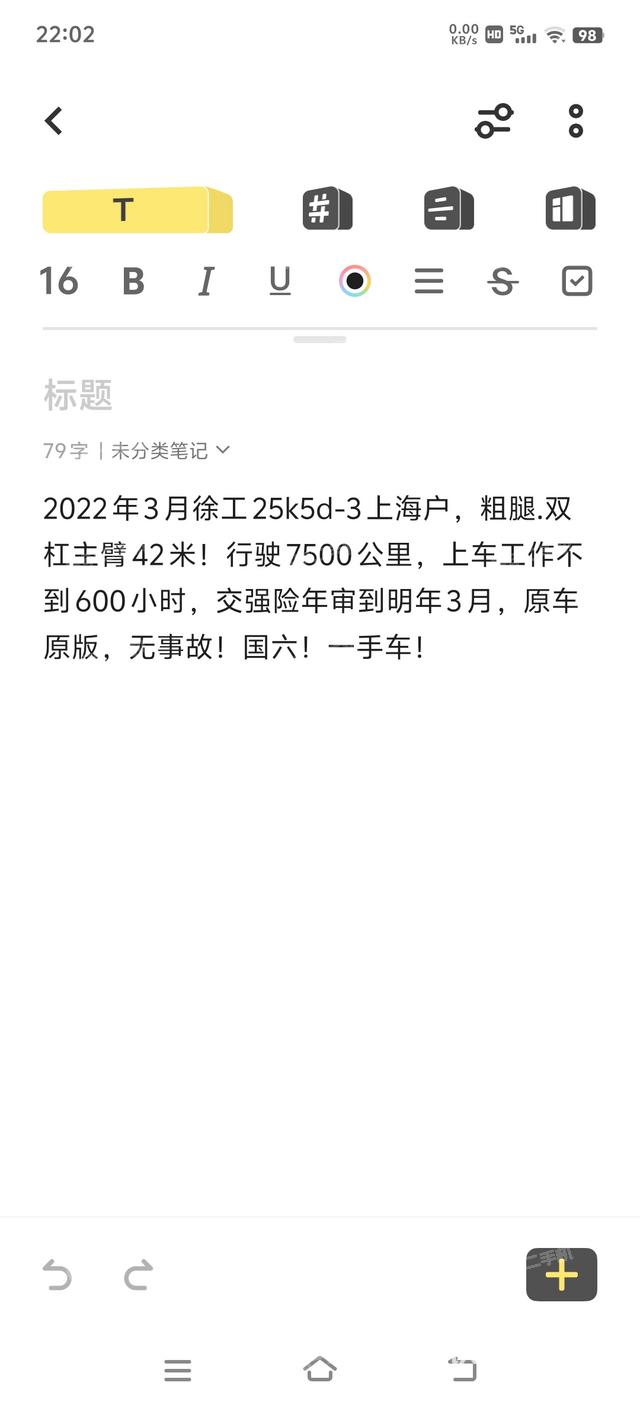The width and height of the screenshot is (640, 1408).
Task: Apply bold formatting
Action: (133, 282)
